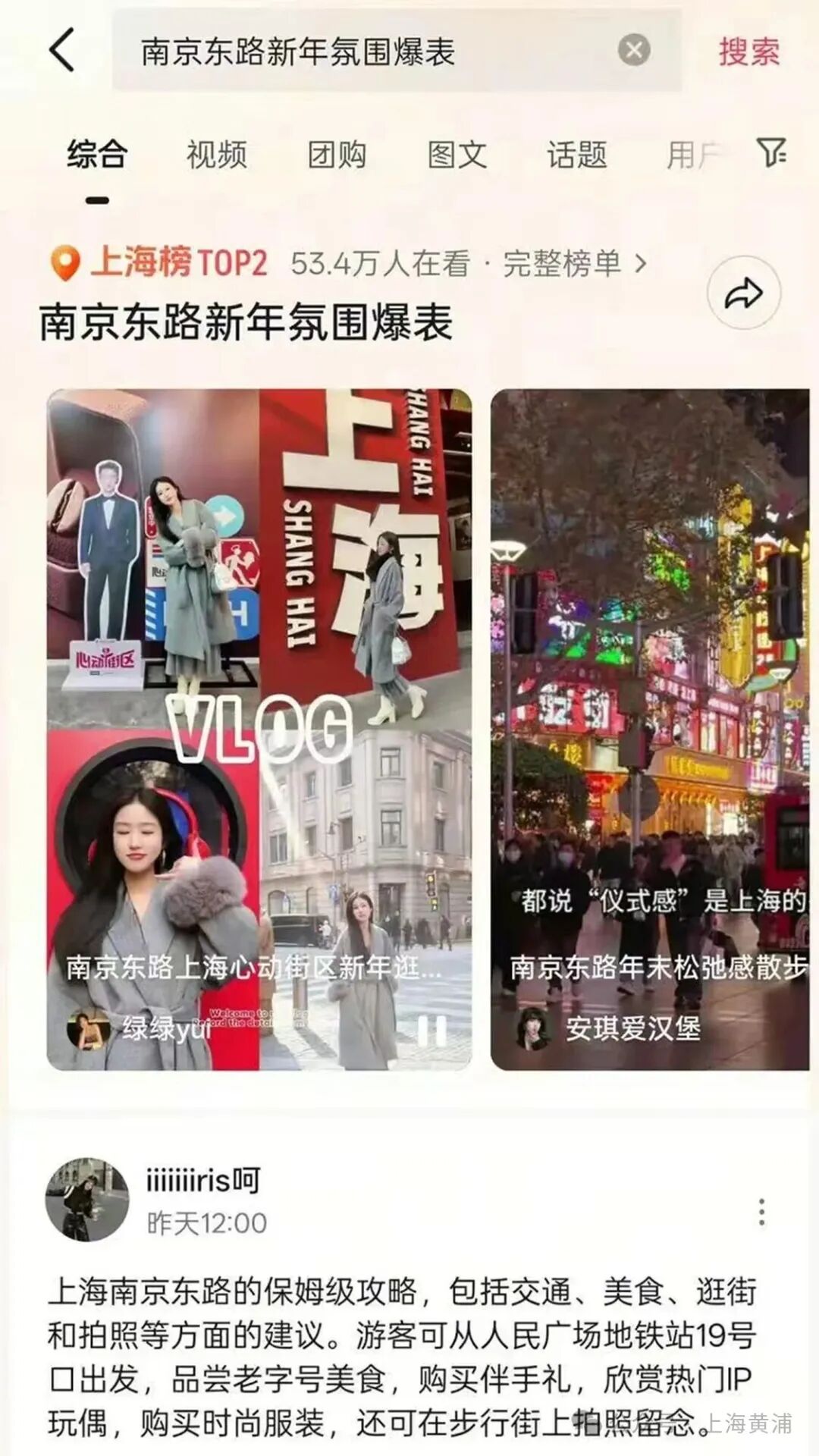Select the 综合 tab
The height and width of the screenshot is (1456, 819).
coord(96,155)
